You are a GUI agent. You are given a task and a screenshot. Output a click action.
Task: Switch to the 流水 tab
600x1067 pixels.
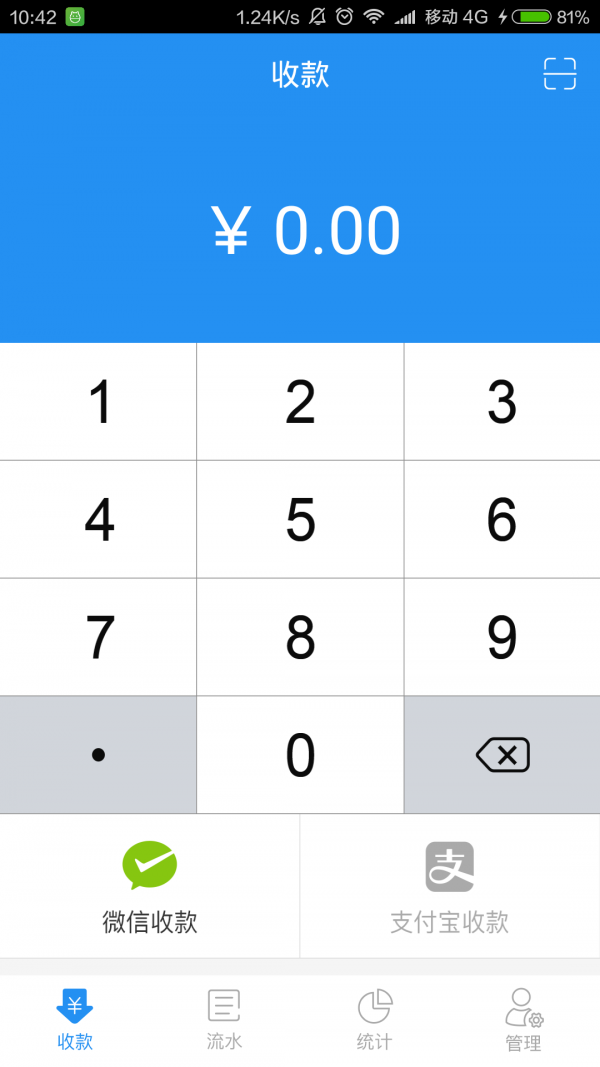tap(224, 1020)
